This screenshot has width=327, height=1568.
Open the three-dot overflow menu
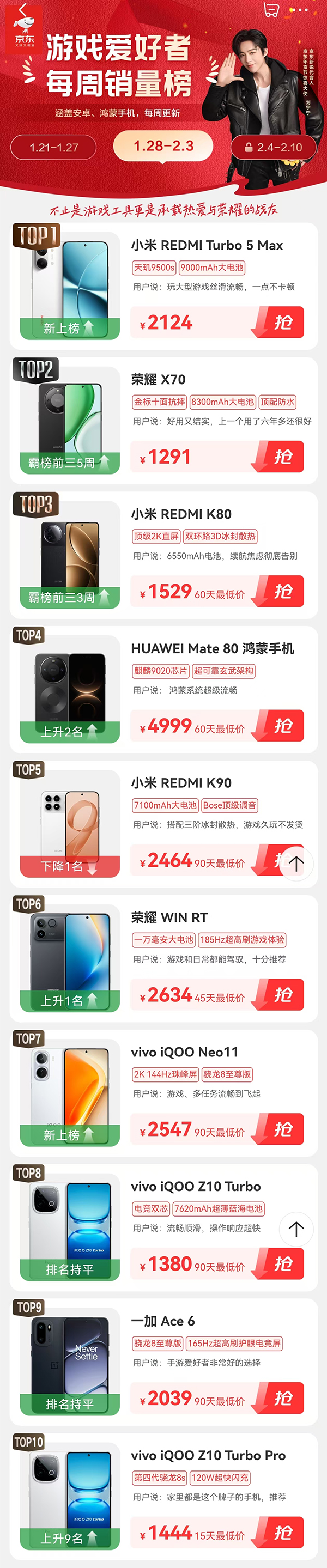coord(299,10)
